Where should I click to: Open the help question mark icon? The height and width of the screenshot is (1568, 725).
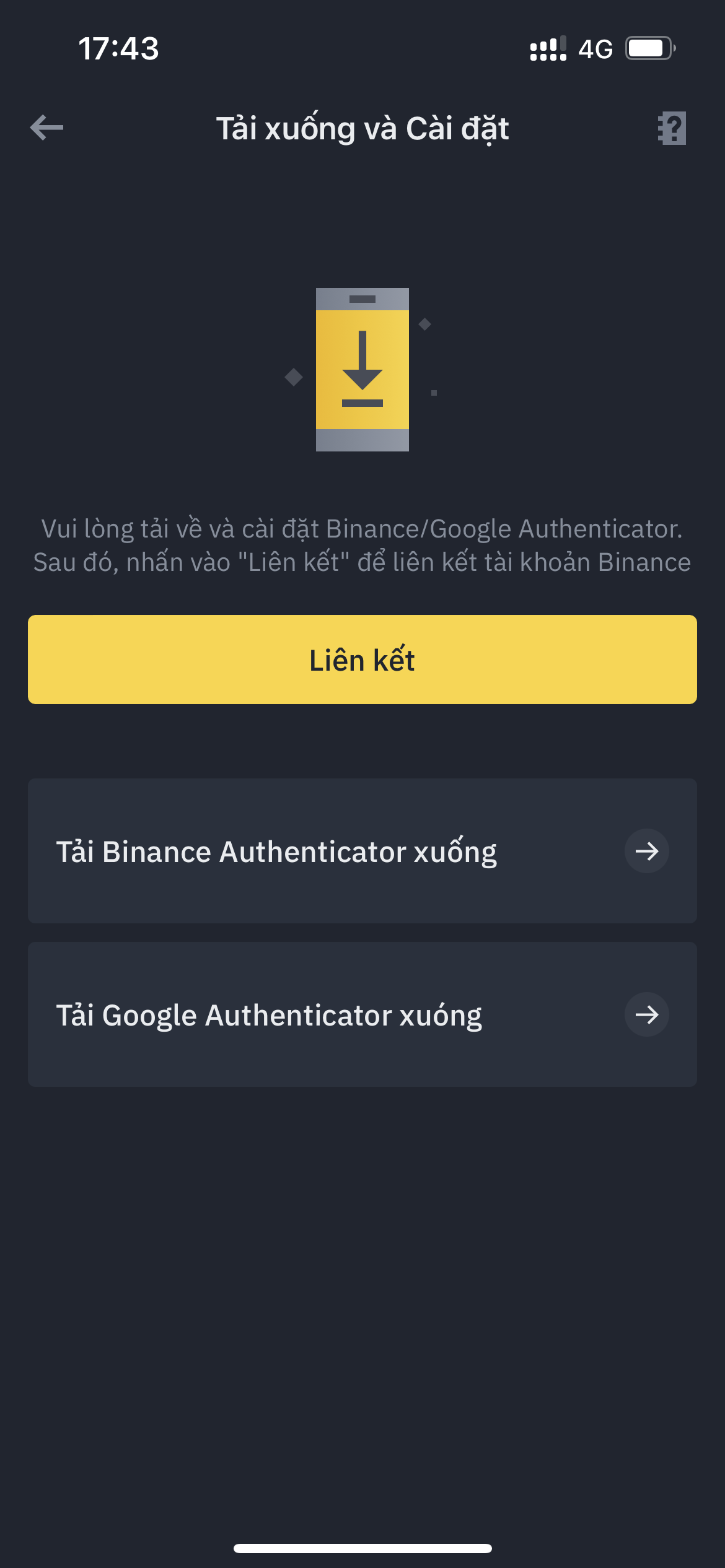672,128
